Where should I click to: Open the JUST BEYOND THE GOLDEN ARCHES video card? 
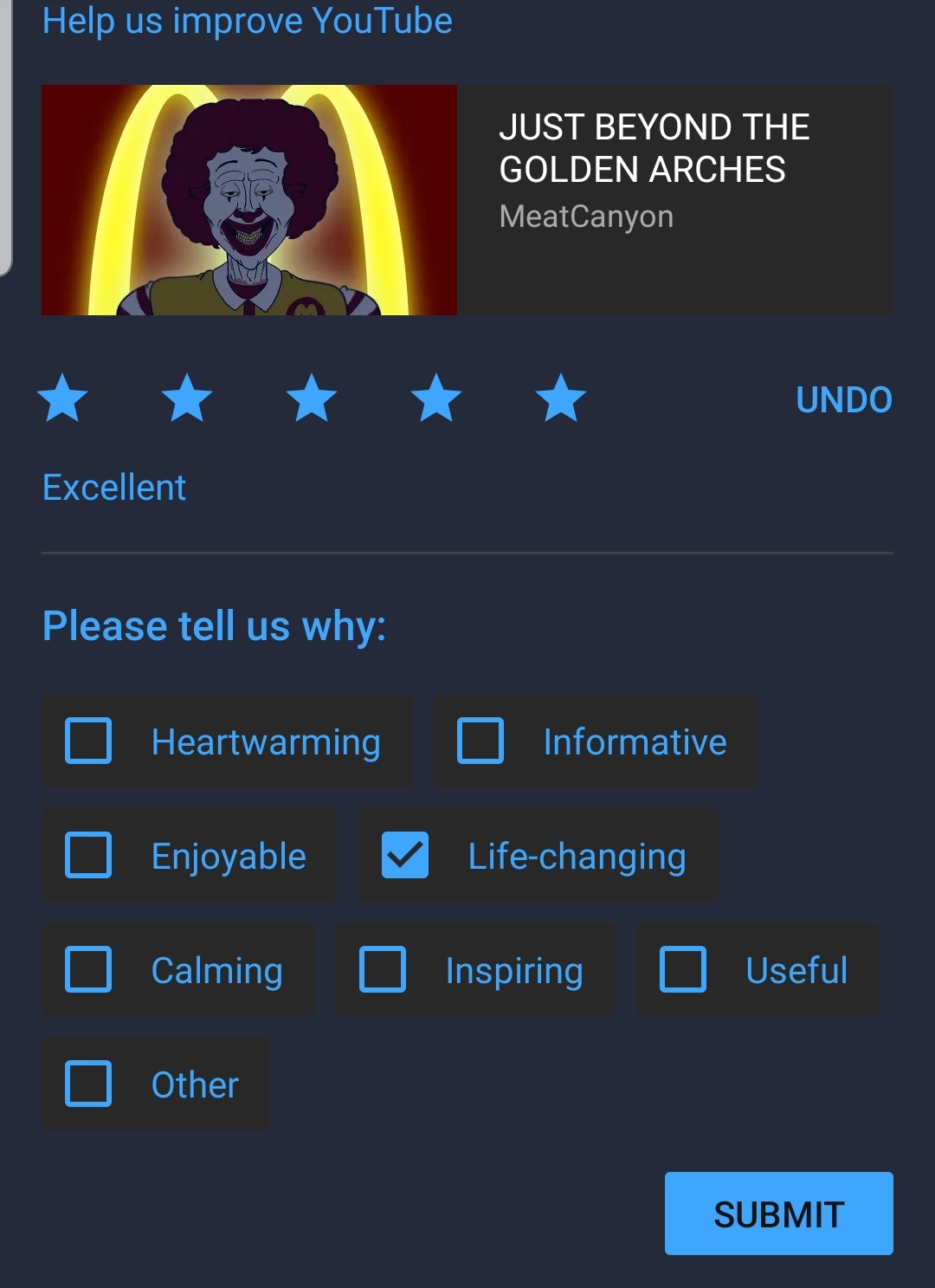pyautogui.click(x=467, y=200)
